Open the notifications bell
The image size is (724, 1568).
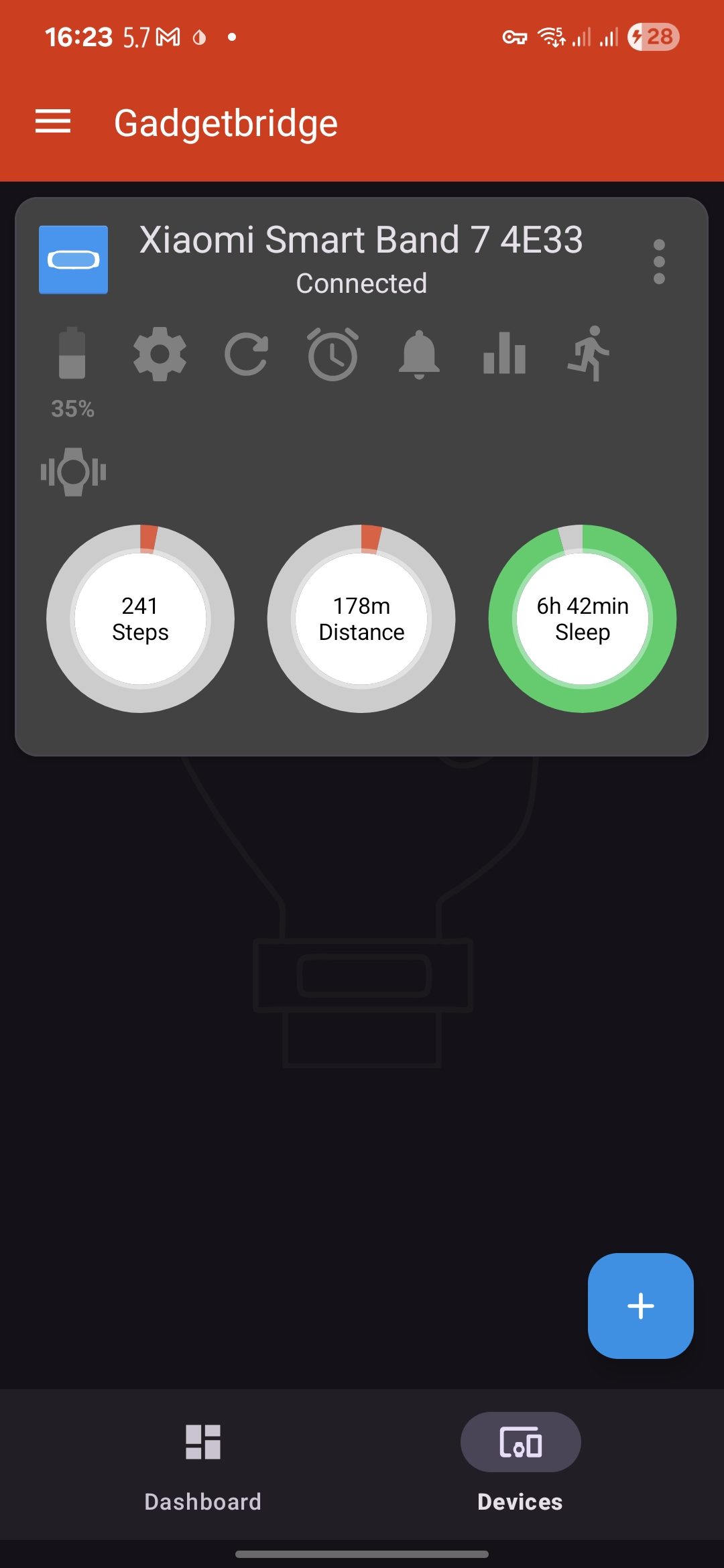[419, 354]
